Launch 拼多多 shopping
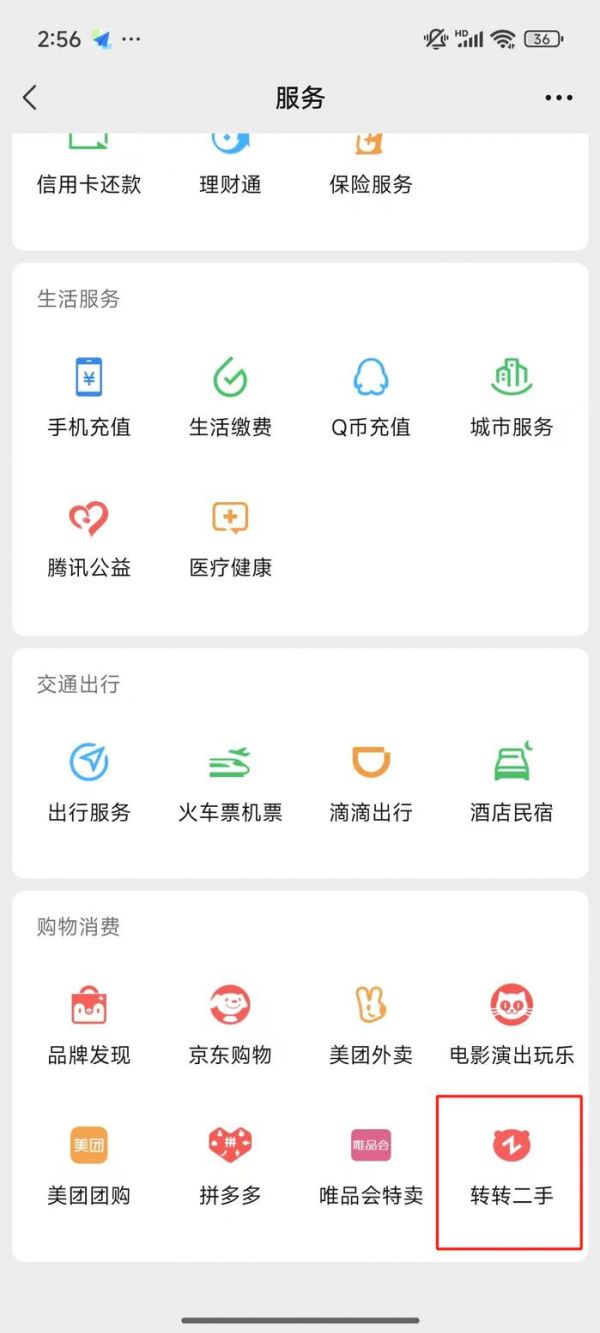The height and width of the screenshot is (1333, 600). tap(230, 1165)
